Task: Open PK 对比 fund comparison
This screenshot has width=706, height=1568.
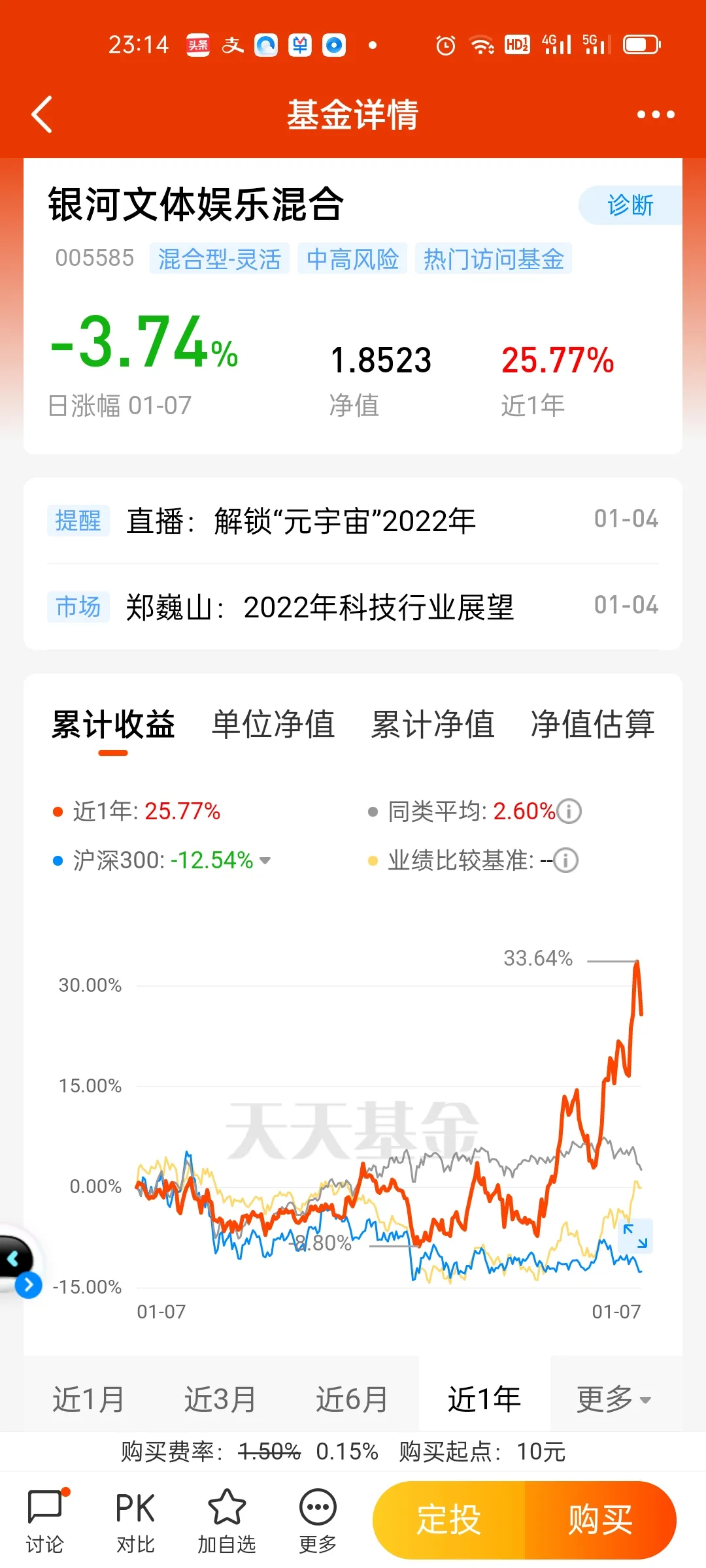Action: (135, 1521)
